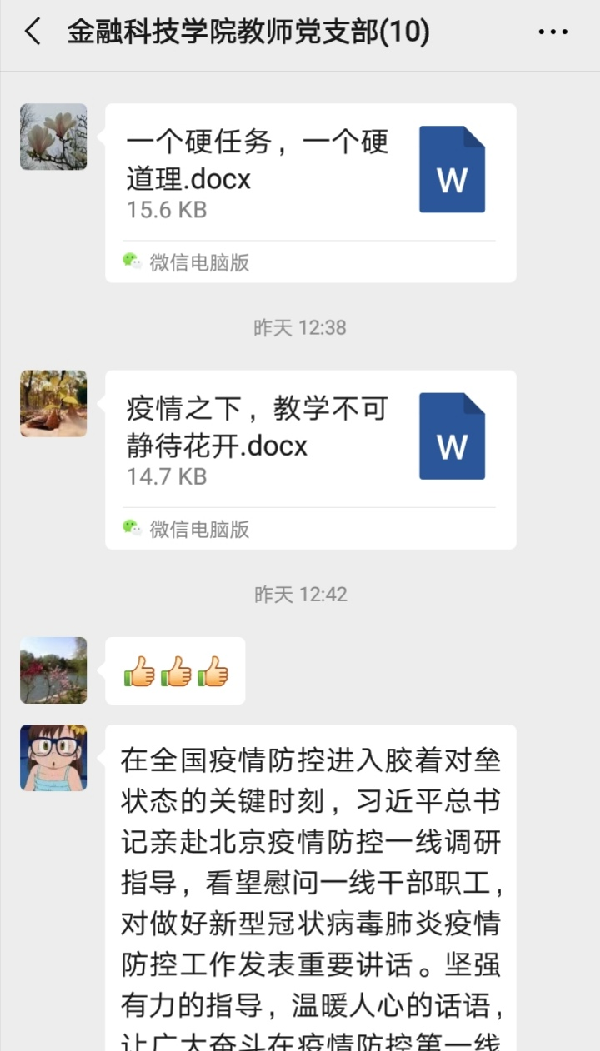The image size is (600, 1051).
Task: Go back from the group chat
Action: tap(33, 32)
